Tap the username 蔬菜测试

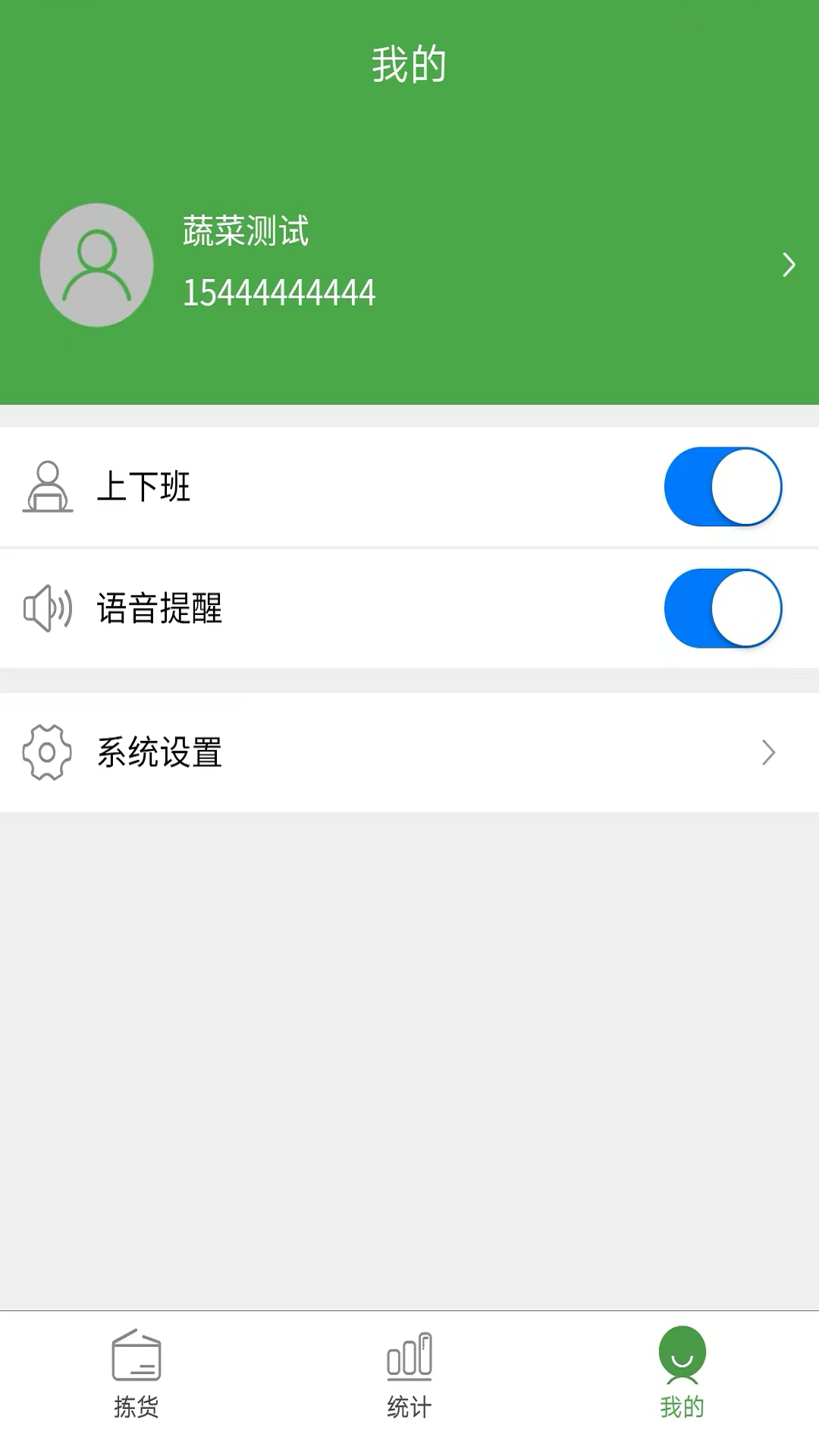(x=244, y=233)
